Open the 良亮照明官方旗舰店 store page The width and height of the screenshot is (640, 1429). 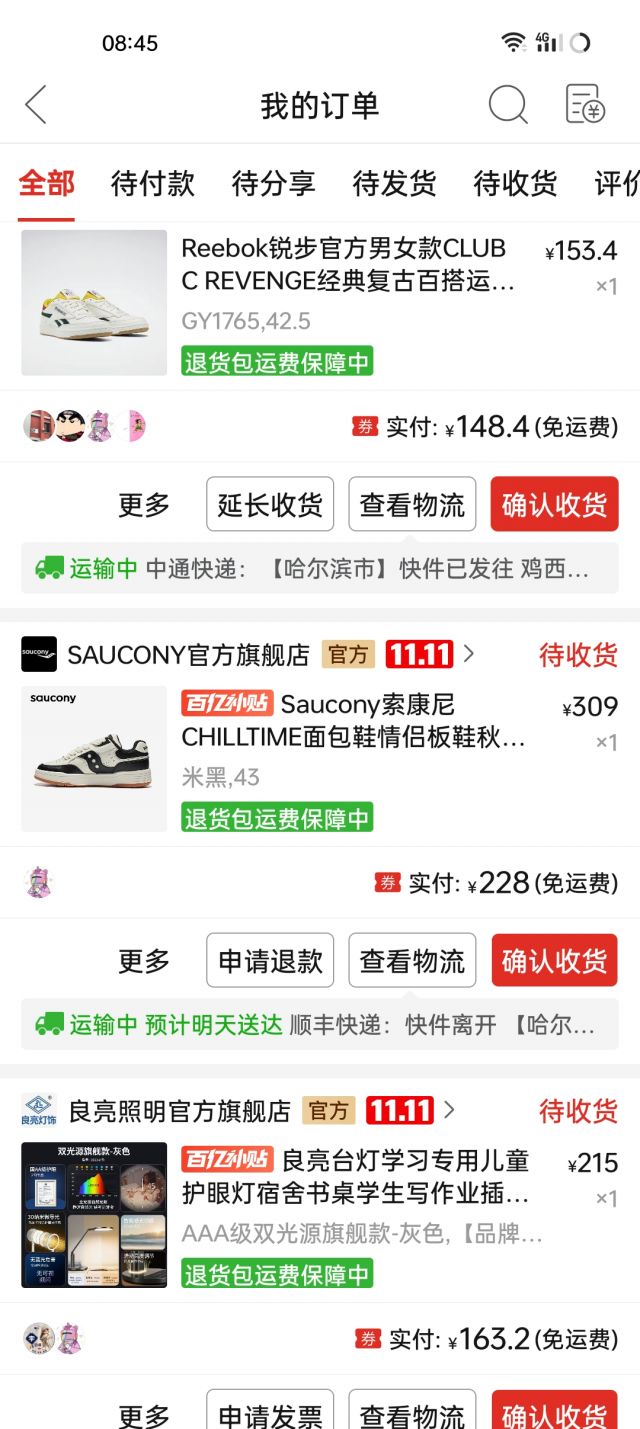(x=178, y=1111)
